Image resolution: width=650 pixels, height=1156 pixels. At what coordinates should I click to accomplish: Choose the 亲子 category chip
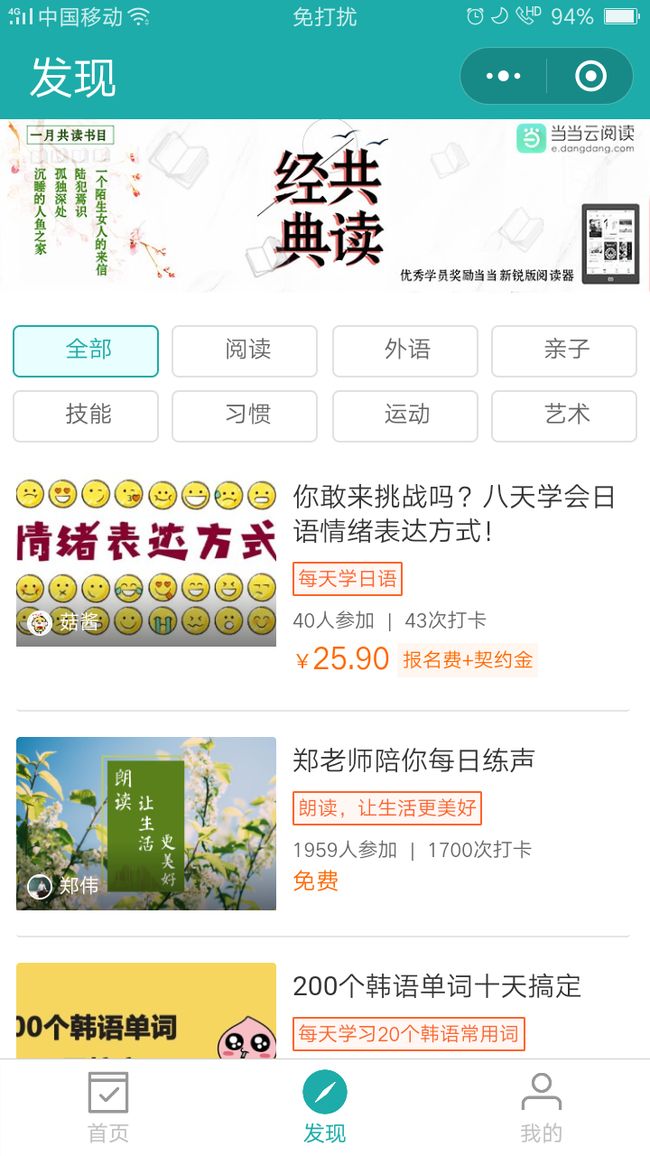[x=565, y=351]
